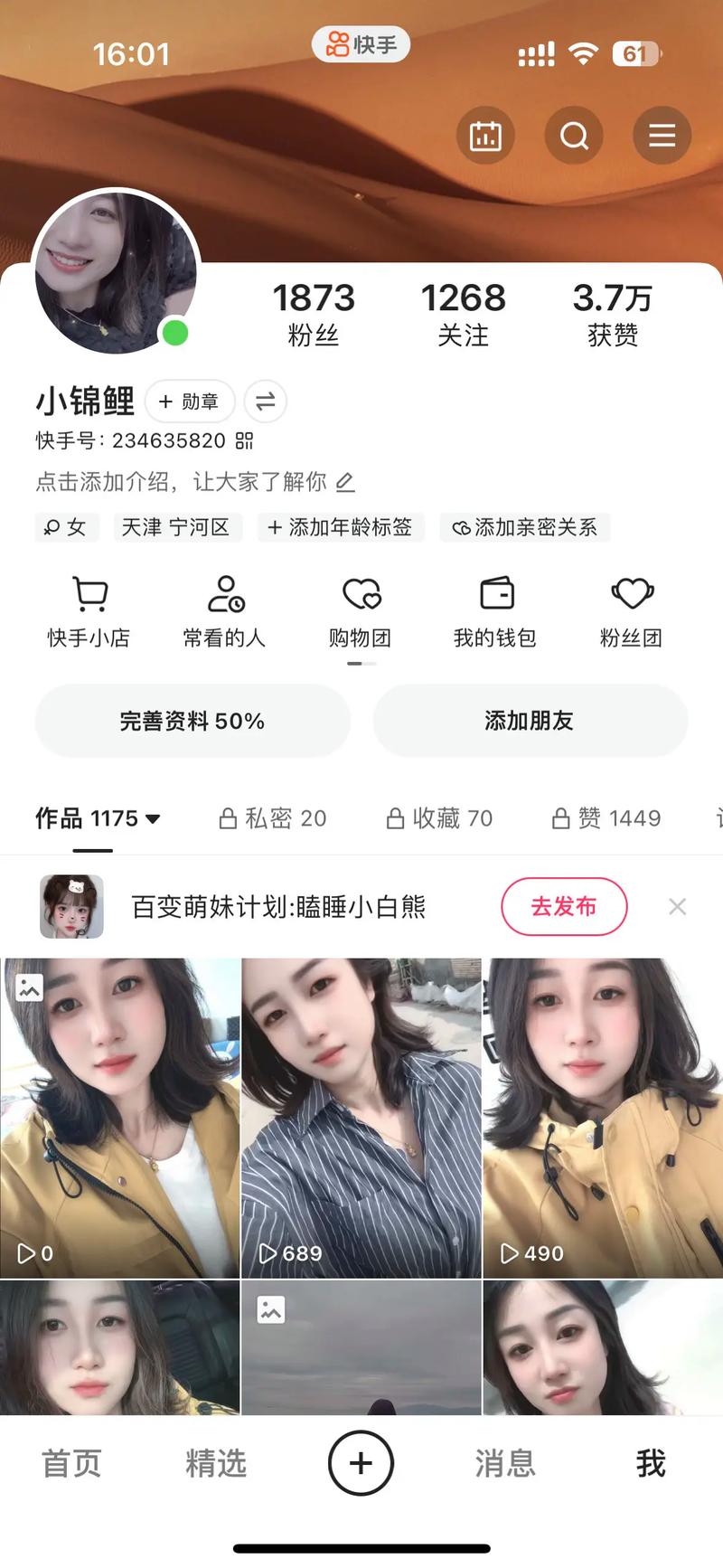
Task: Tap the 完善资料 50% progress button
Action: coord(192,721)
